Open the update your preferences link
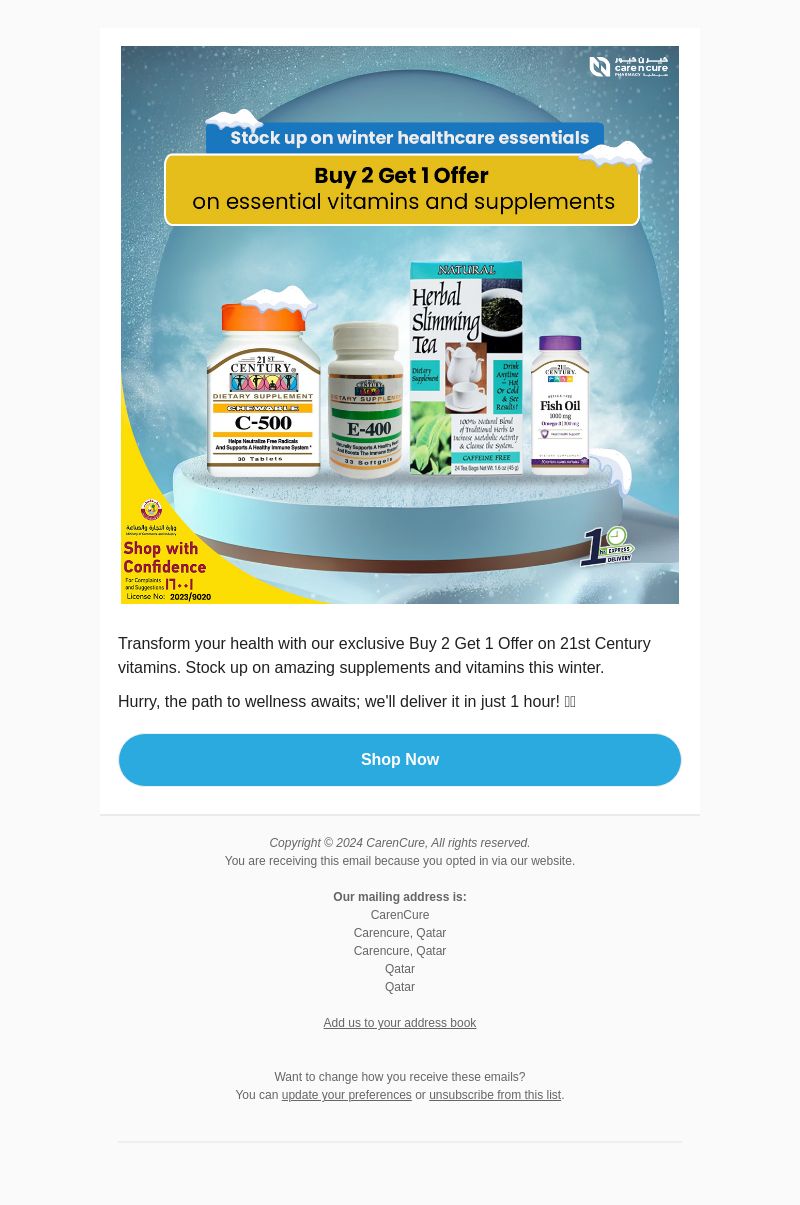800x1205 pixels. coord(346,1095)
